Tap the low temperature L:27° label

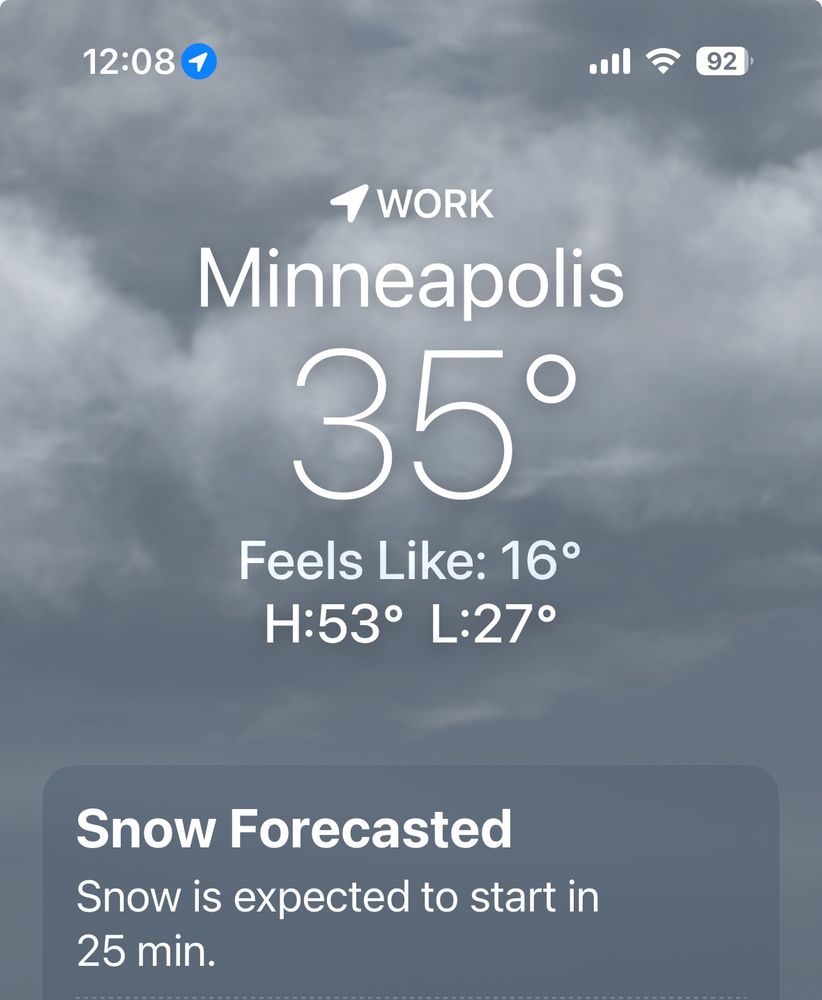coord(492,622)
